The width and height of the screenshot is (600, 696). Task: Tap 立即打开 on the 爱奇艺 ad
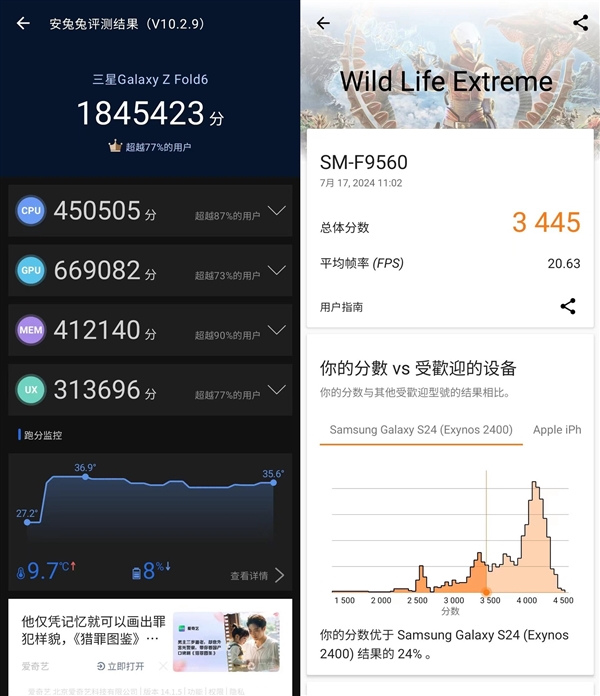[122, 666]
